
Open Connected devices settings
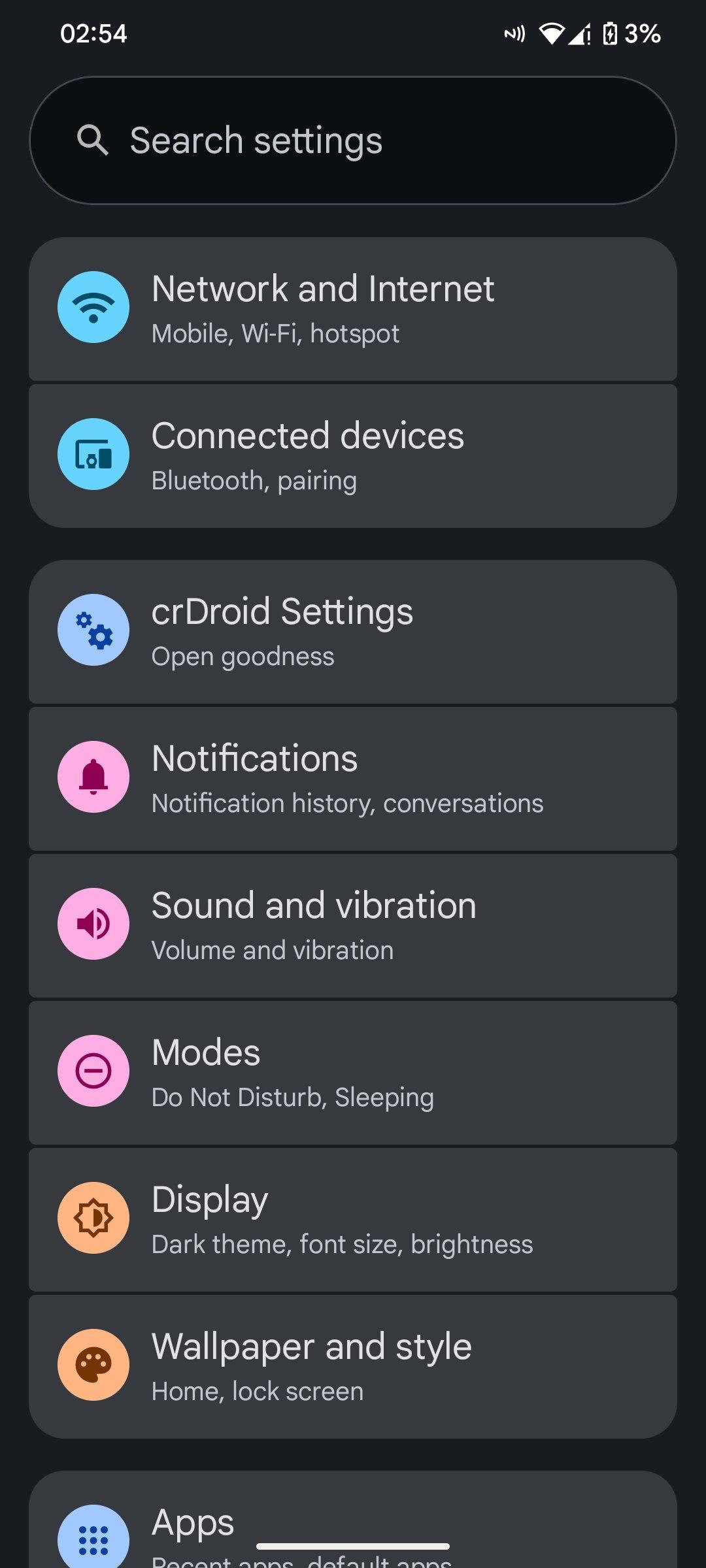353,456
